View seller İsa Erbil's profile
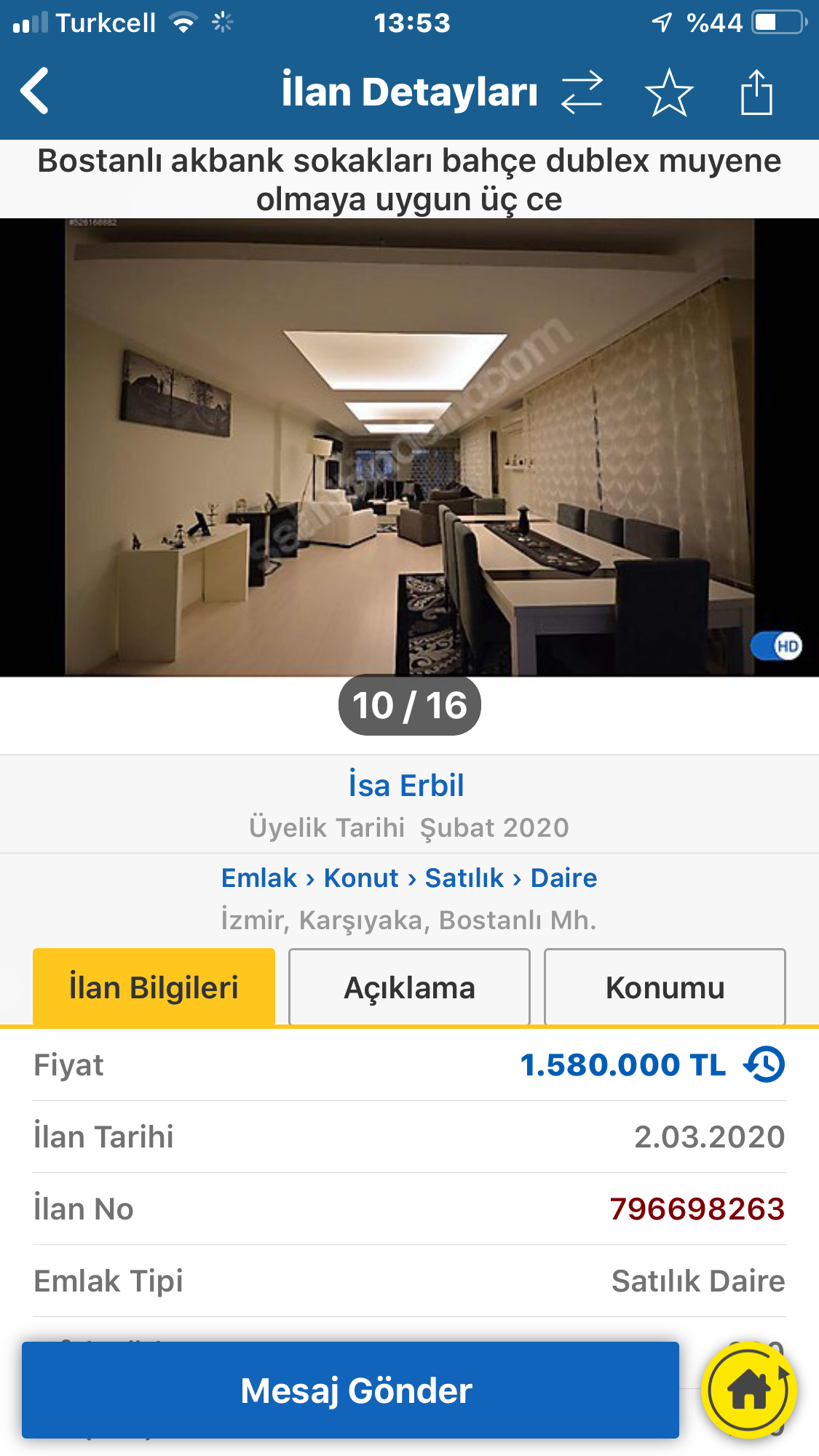819x1456 pixels. coord(406,786)
